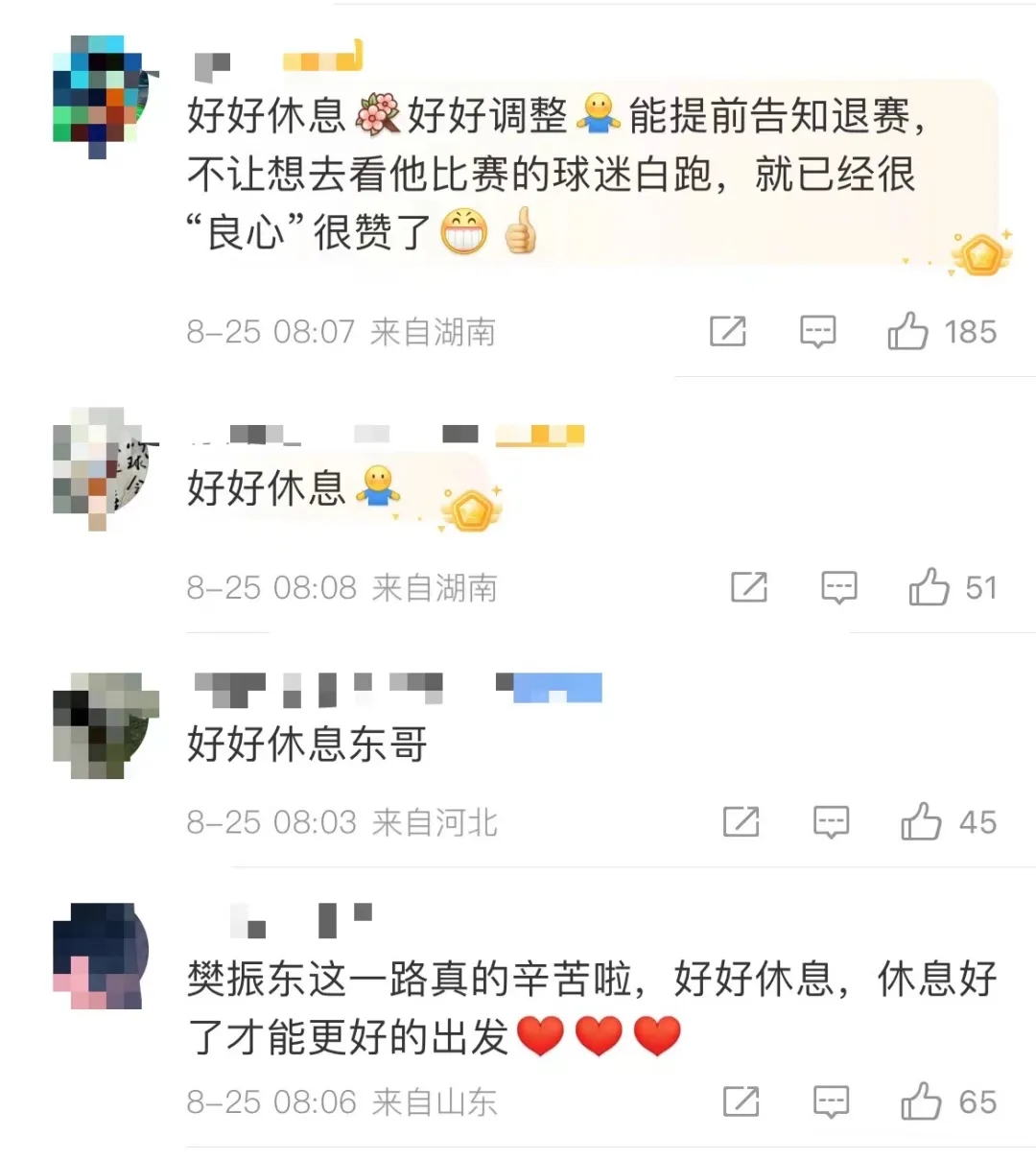
Task: Like the comment with 51 likes
Action: click(x=929, y=587)
